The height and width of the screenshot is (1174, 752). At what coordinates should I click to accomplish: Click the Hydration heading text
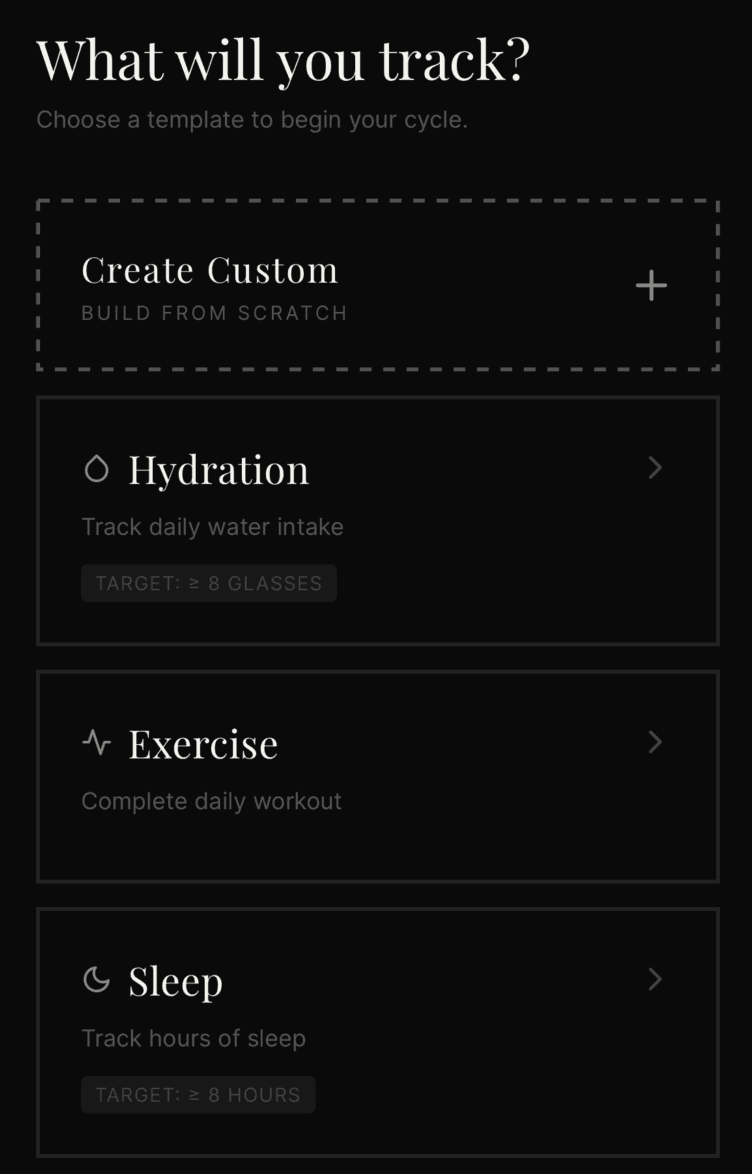click(x=218, y=468)
